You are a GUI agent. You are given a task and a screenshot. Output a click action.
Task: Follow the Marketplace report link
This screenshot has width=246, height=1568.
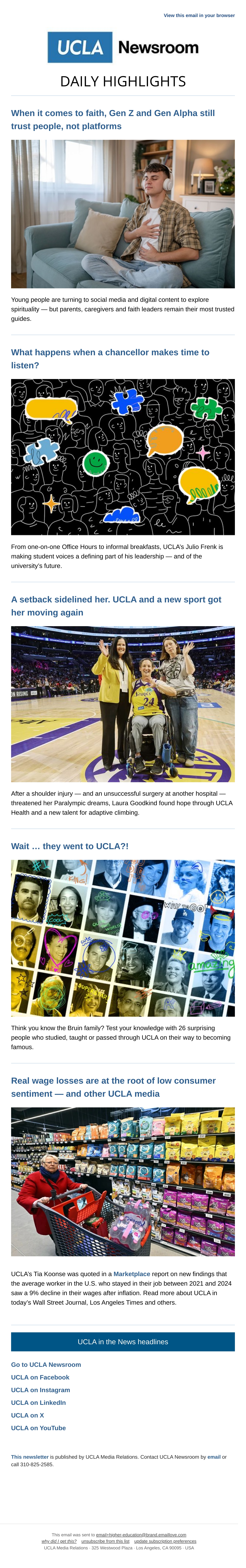[132, 1274]
